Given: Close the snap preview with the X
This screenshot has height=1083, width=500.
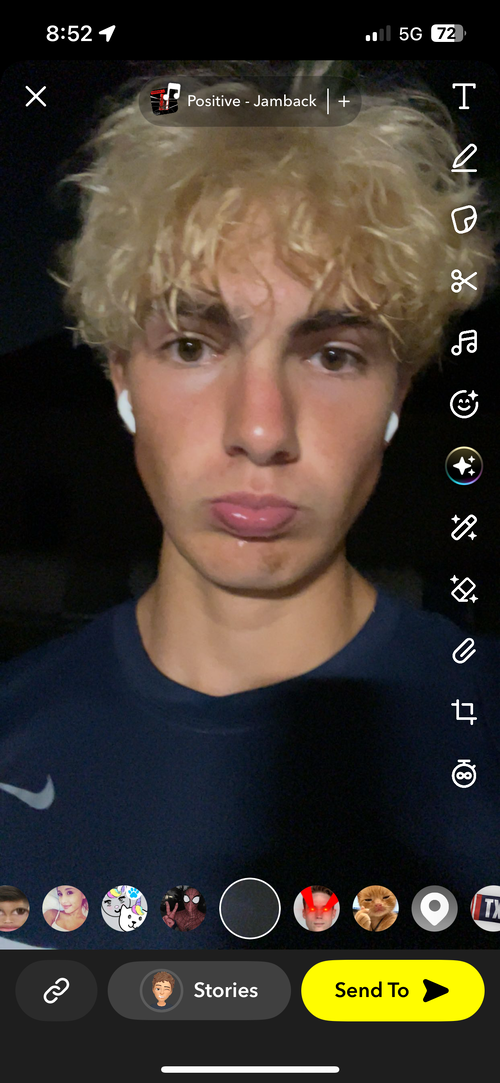Looking at the screenshot, I should point(36,96).
